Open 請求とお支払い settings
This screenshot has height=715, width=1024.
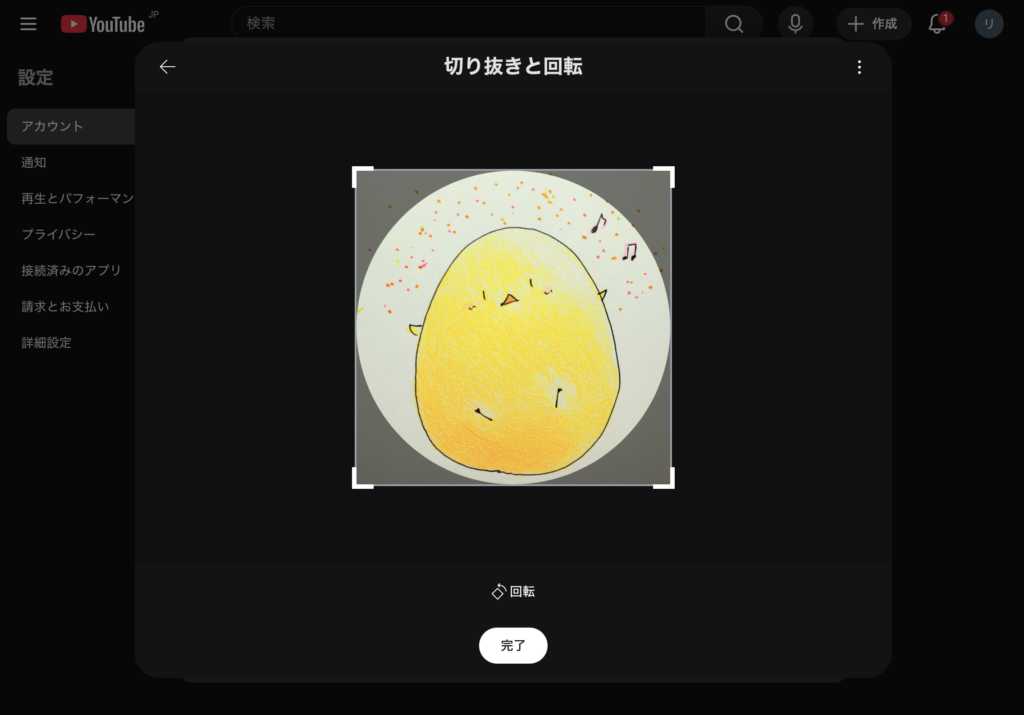pos(66,306)
